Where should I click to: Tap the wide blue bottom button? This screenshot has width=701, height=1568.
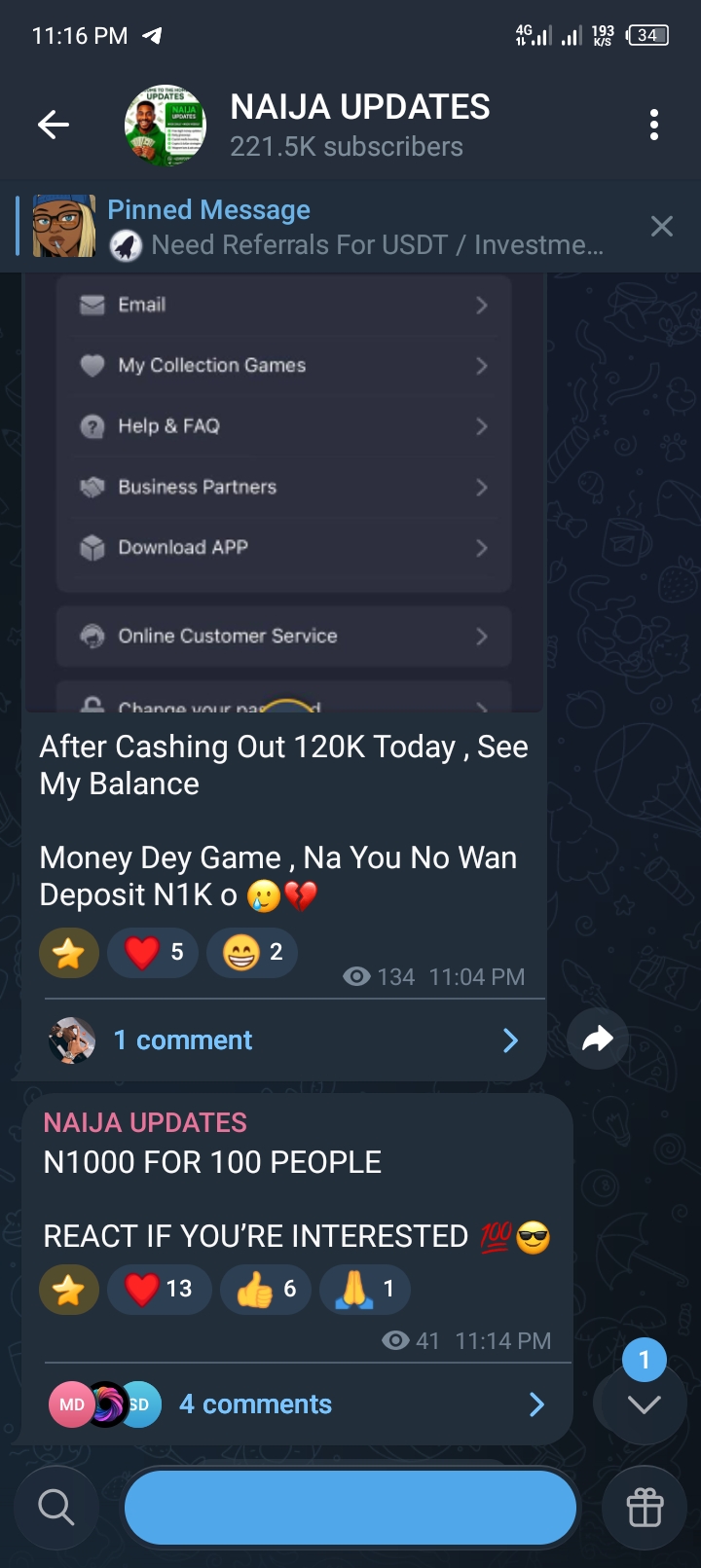click(x=350, y=1508)
